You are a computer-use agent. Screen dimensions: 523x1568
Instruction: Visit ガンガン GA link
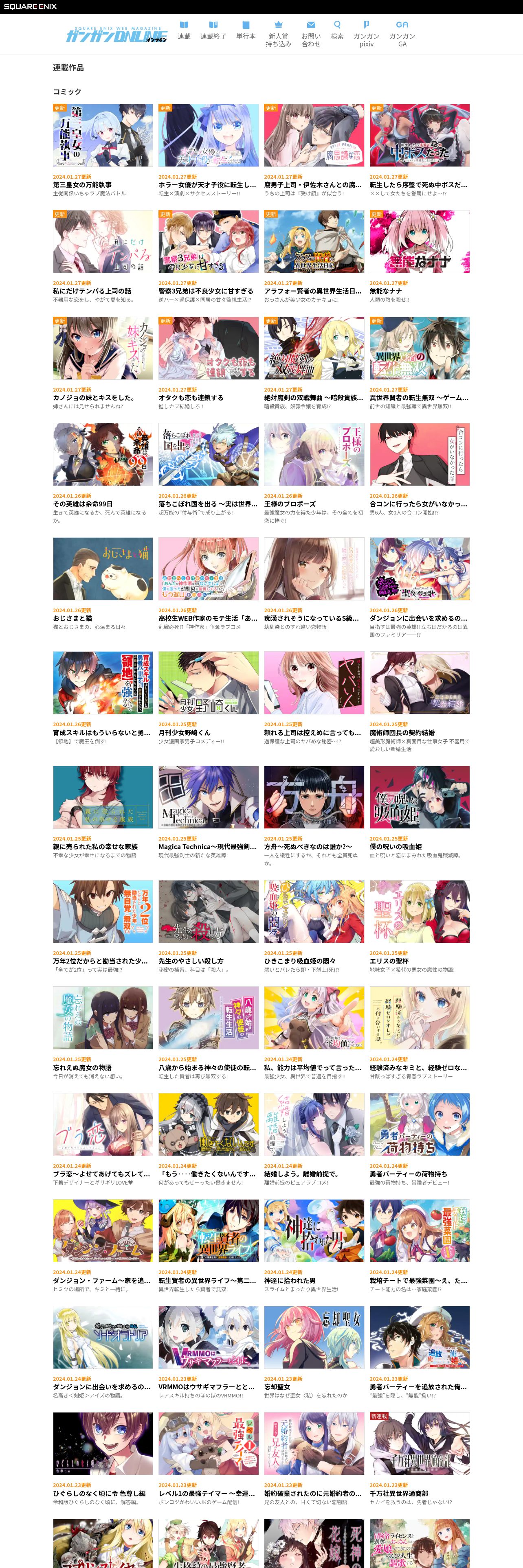(402, 33)
